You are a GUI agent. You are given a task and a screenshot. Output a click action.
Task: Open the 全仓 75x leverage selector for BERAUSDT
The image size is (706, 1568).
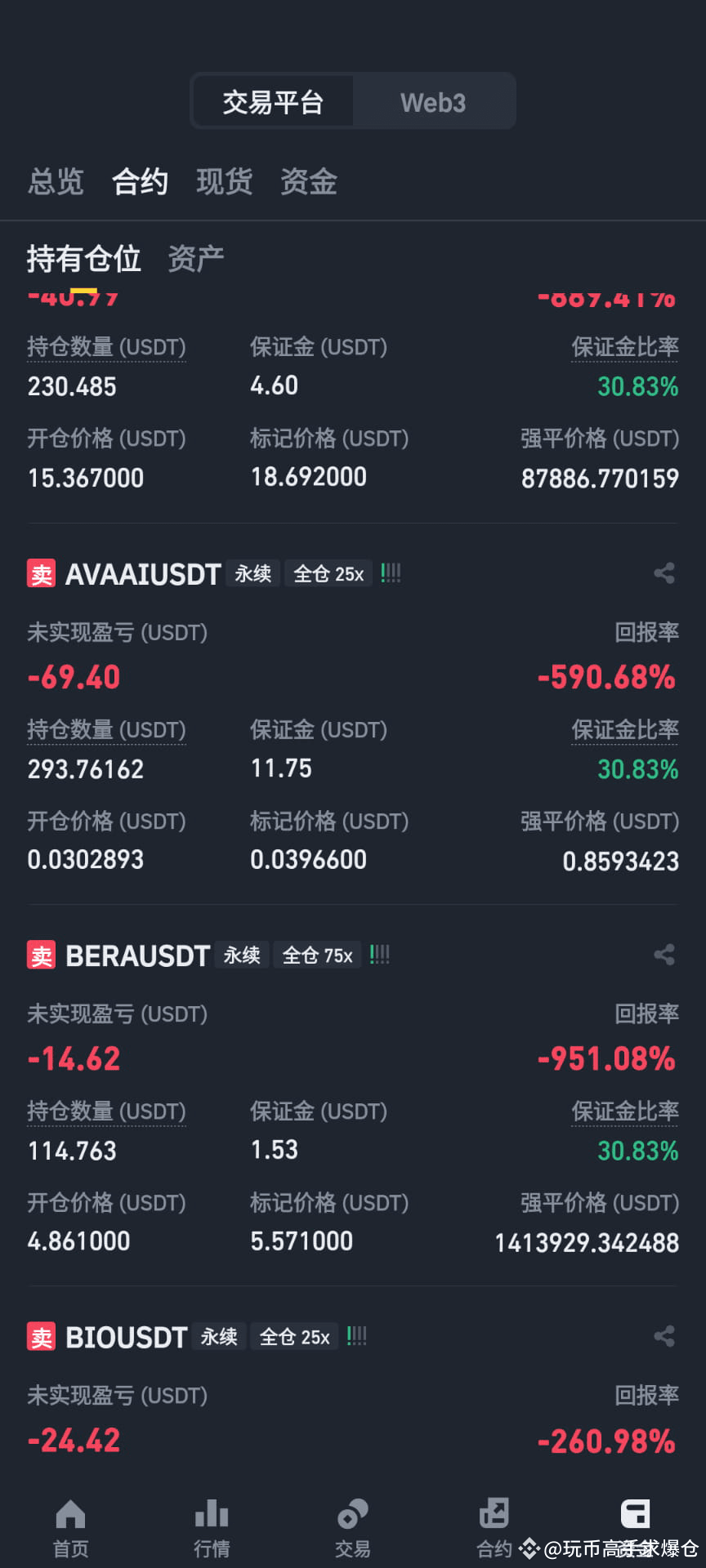[317, 955]
